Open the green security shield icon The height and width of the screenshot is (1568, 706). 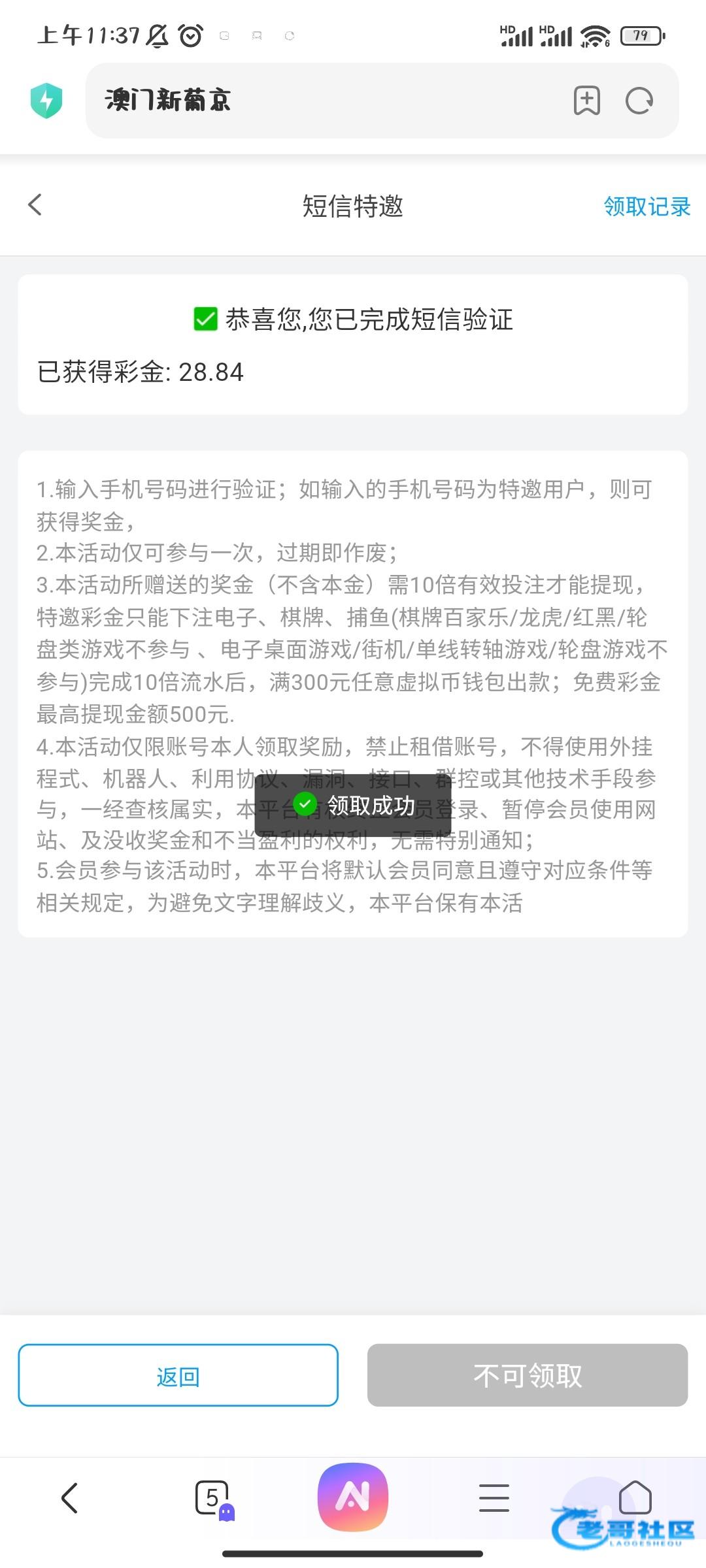click(x=46, y=101)
